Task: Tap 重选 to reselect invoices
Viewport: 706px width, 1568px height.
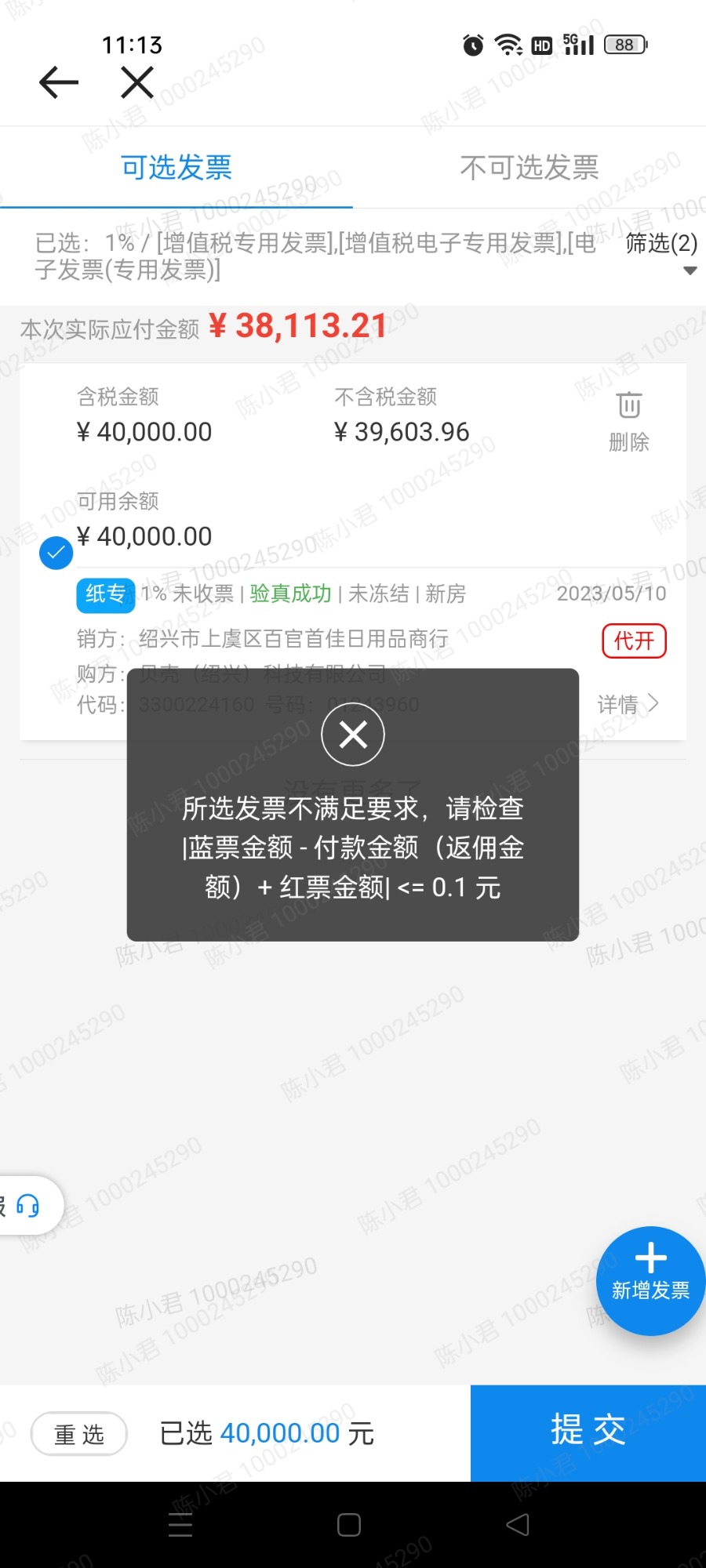Action: click(79, 1434)
